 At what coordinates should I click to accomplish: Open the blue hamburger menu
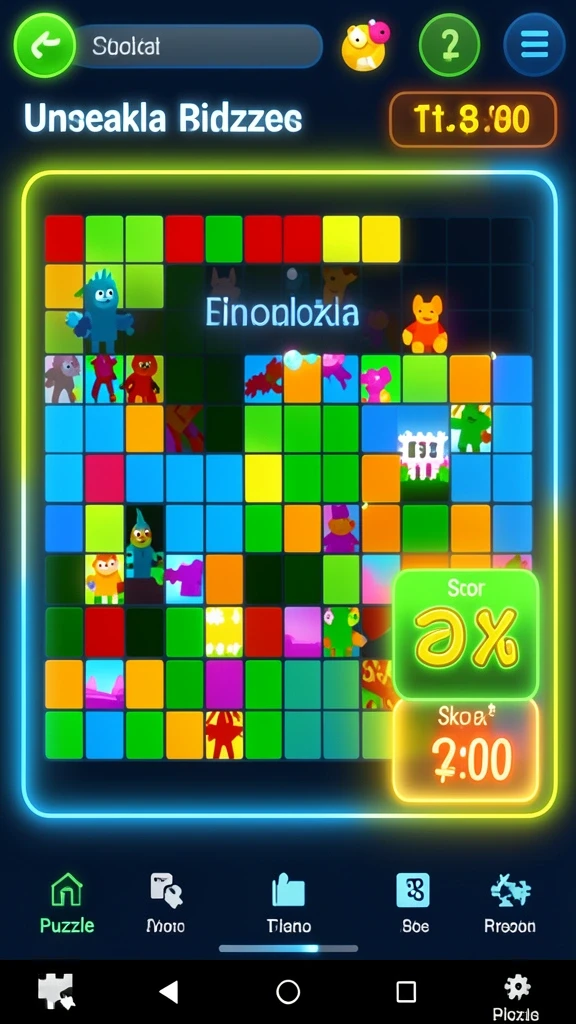point(534,44)
